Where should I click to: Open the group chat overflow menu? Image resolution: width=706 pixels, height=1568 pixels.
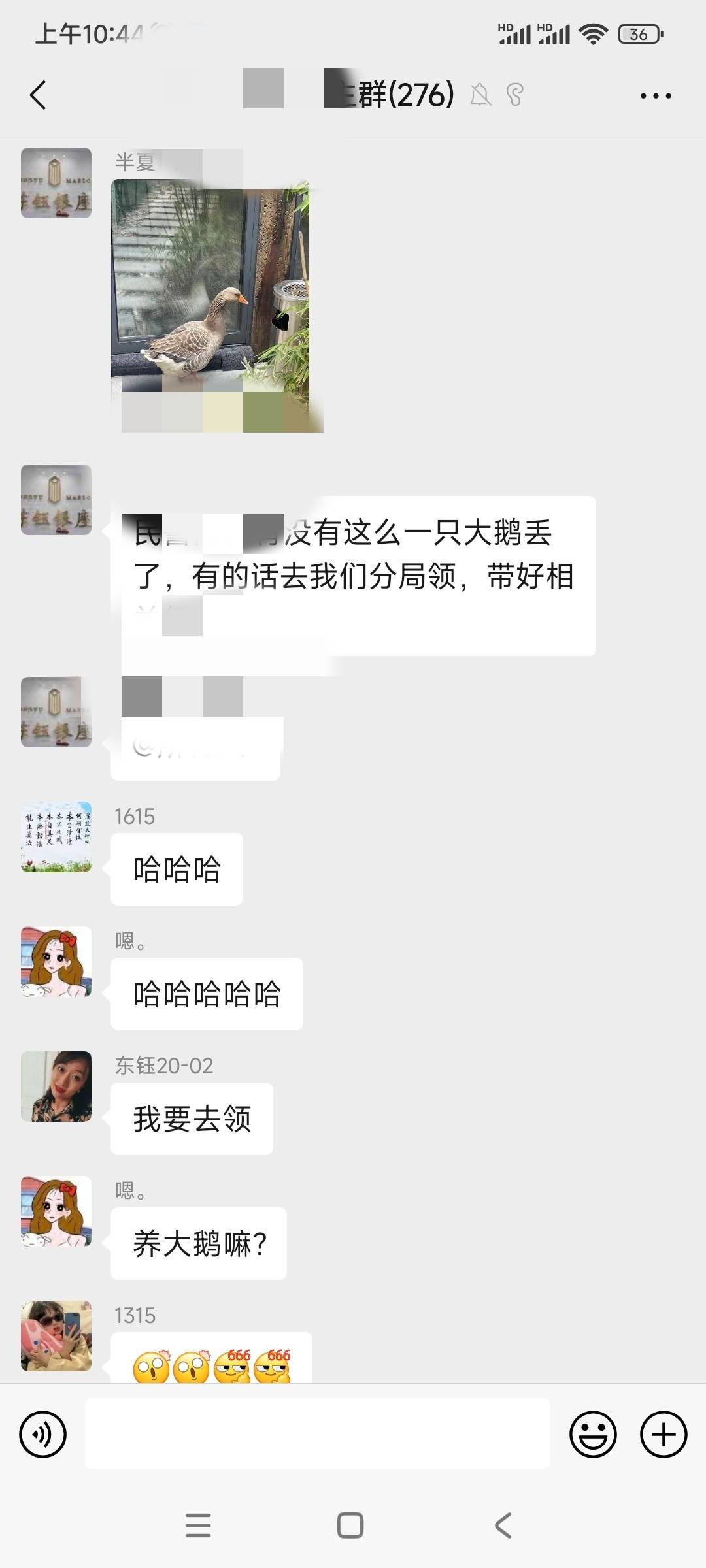(x=656, y=96)
